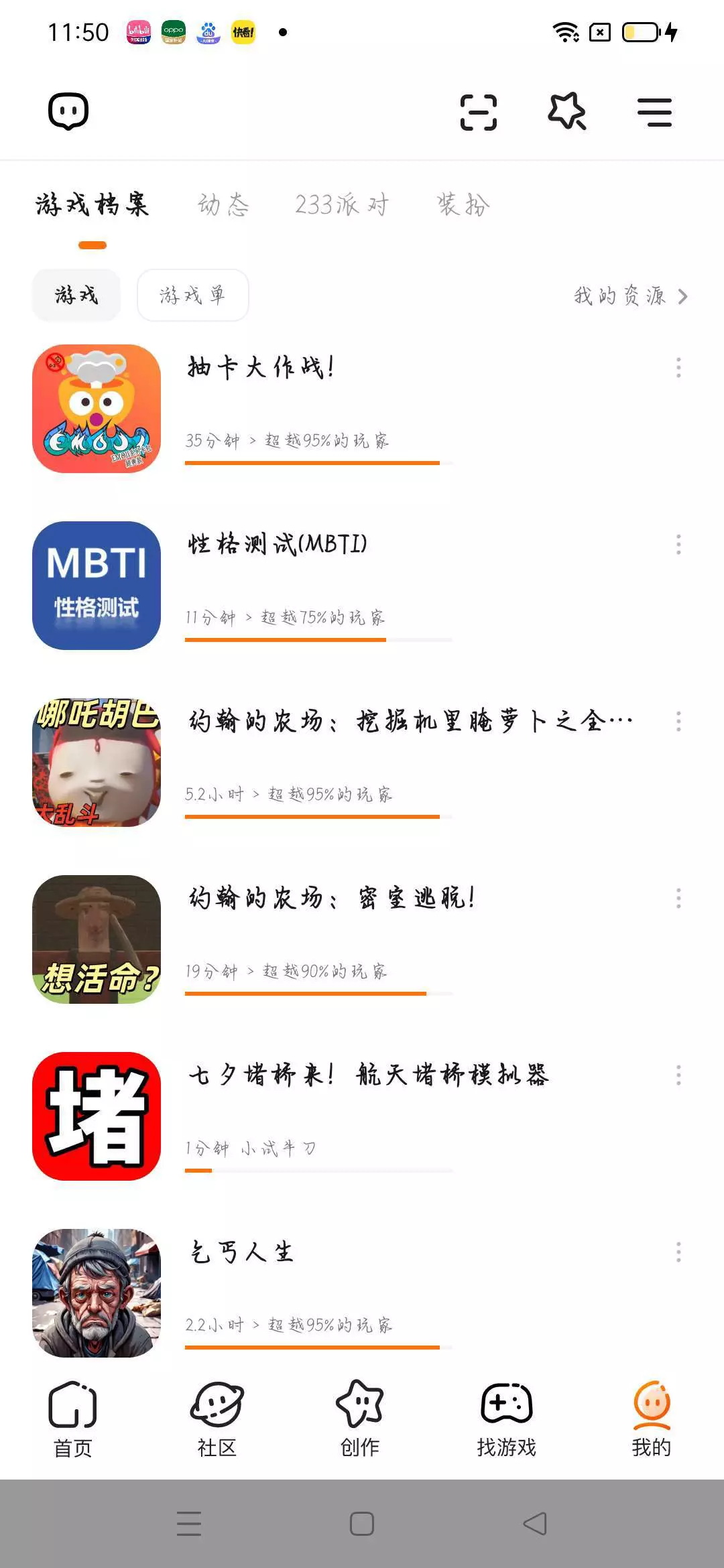Screen dimensions: 724x1568
Task: Show more options for 七夕堵桥来! 航天堵桥模拟器
Action: [678, 1075]
